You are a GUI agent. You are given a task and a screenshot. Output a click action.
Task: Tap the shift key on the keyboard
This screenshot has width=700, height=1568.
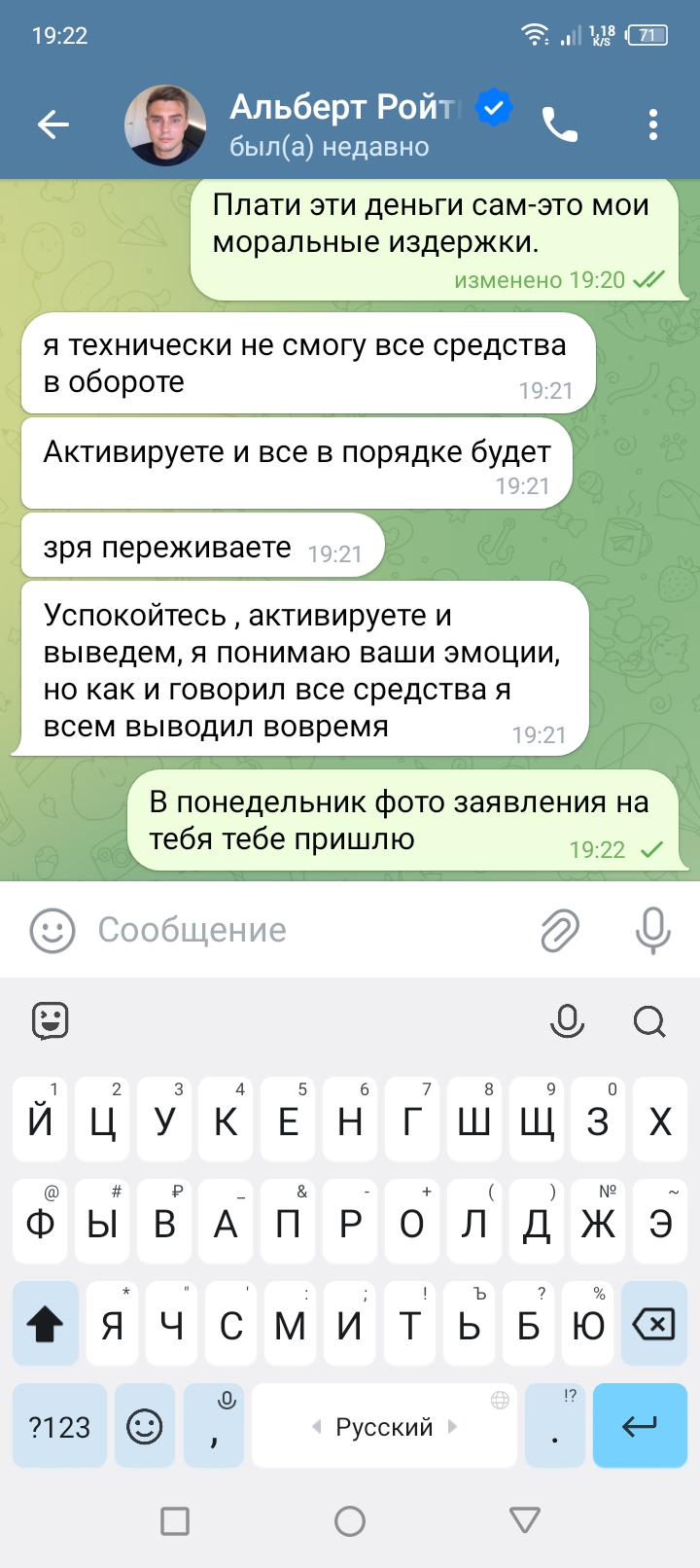[x=45, y=1324]
